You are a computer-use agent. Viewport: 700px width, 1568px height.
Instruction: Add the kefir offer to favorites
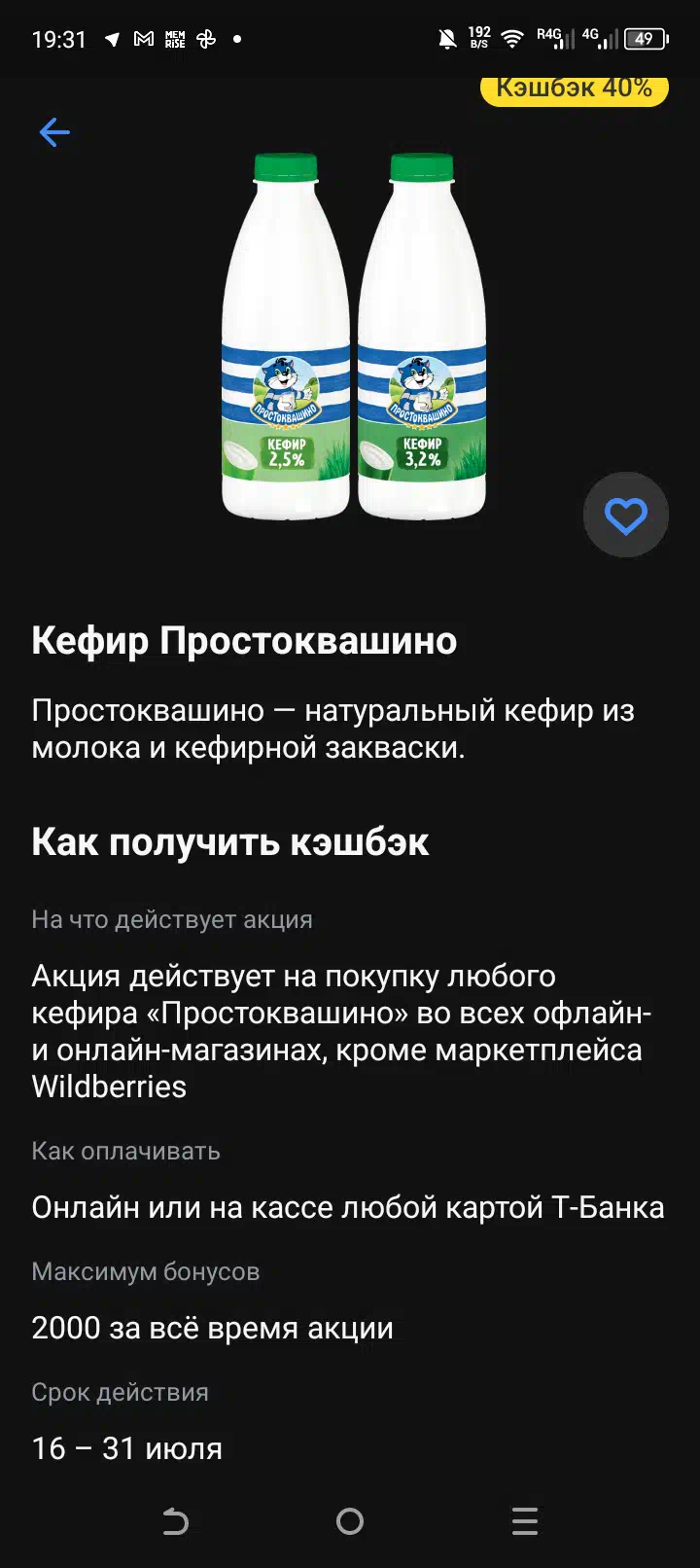pyautogui.click(x=625, y=515)
